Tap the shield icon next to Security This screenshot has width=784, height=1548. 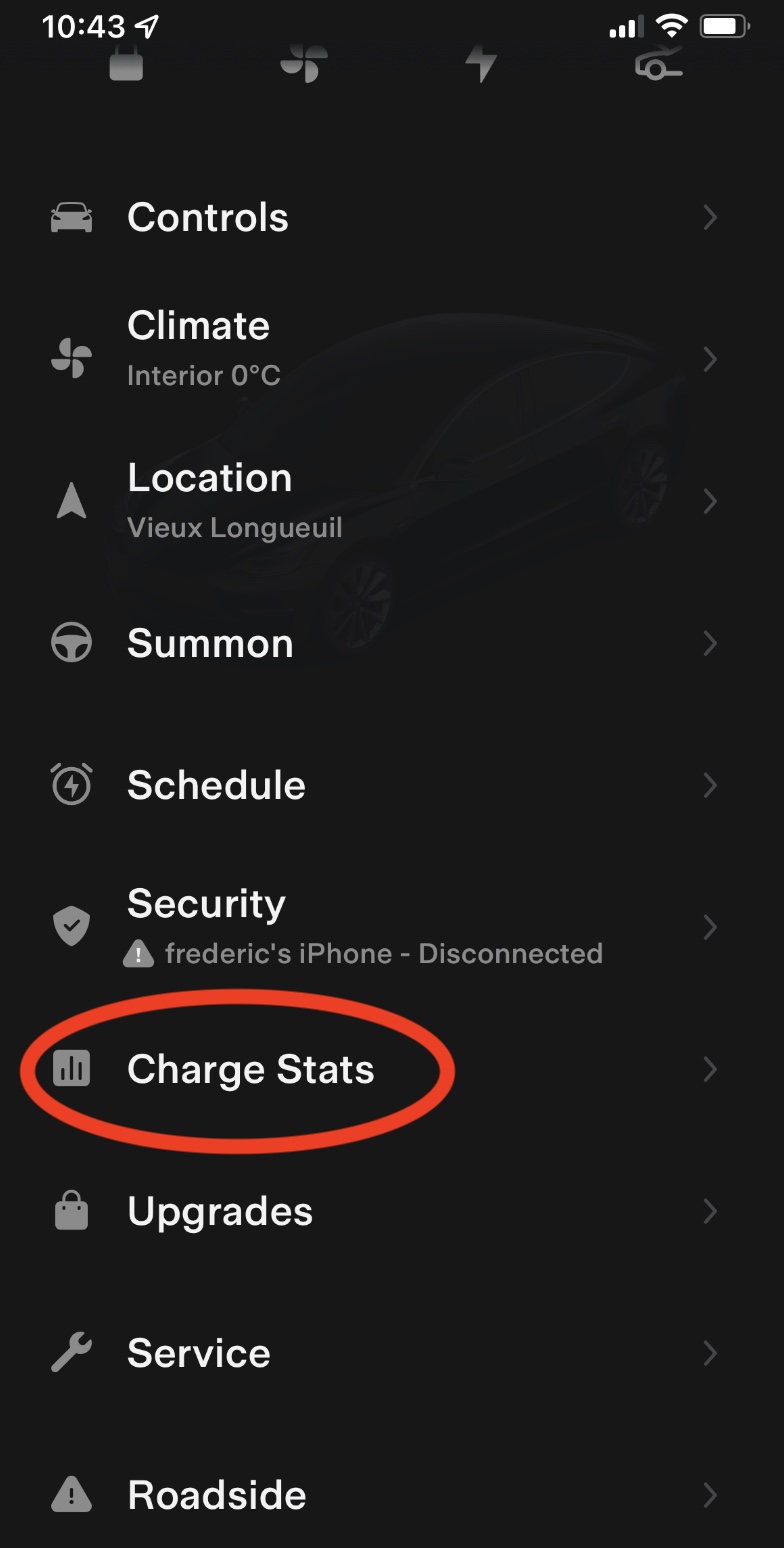pos(70,926)
